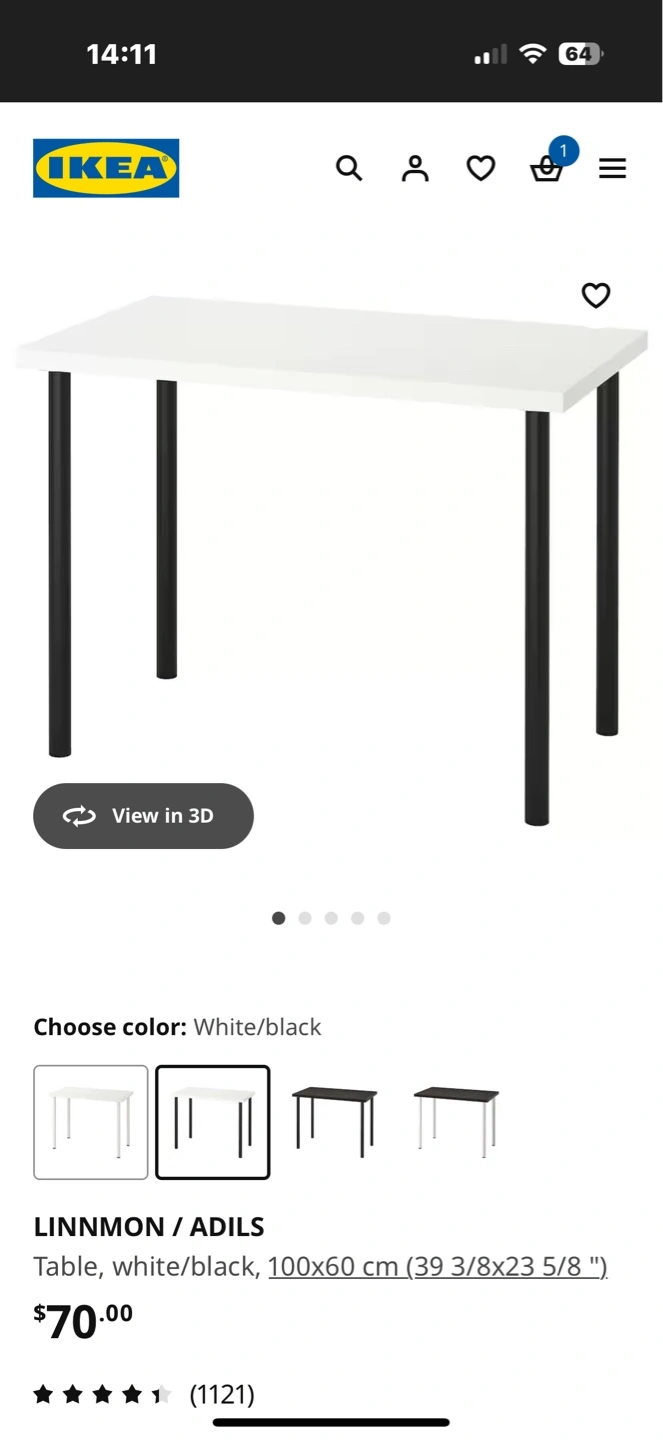Open the user account profile

(415, 168)
